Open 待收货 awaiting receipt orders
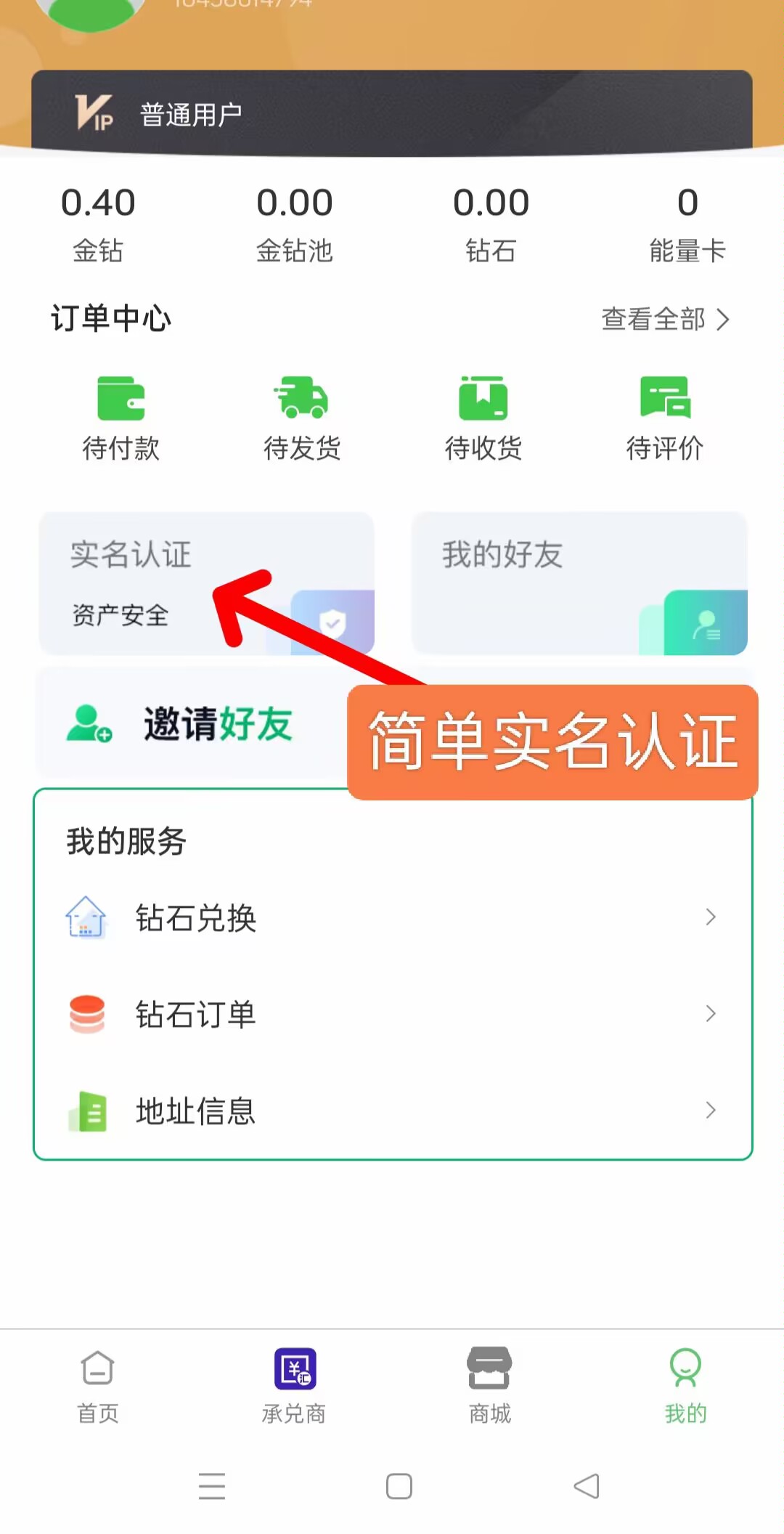This screenshot has height=1534, width=784. pyautogui.click(x=483, y=419)
